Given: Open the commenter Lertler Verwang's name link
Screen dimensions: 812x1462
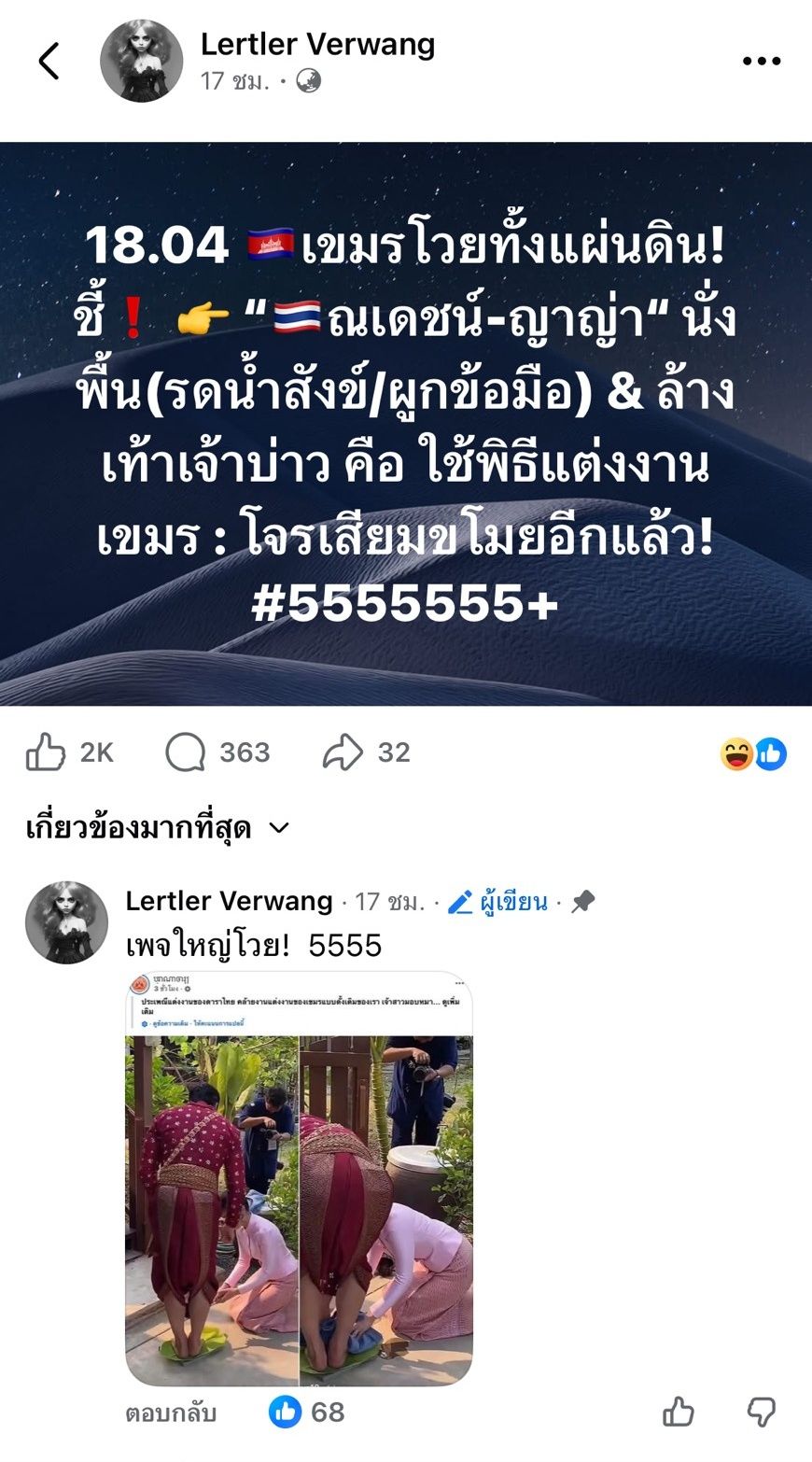Looking at the screenshot, I should 229,901.
